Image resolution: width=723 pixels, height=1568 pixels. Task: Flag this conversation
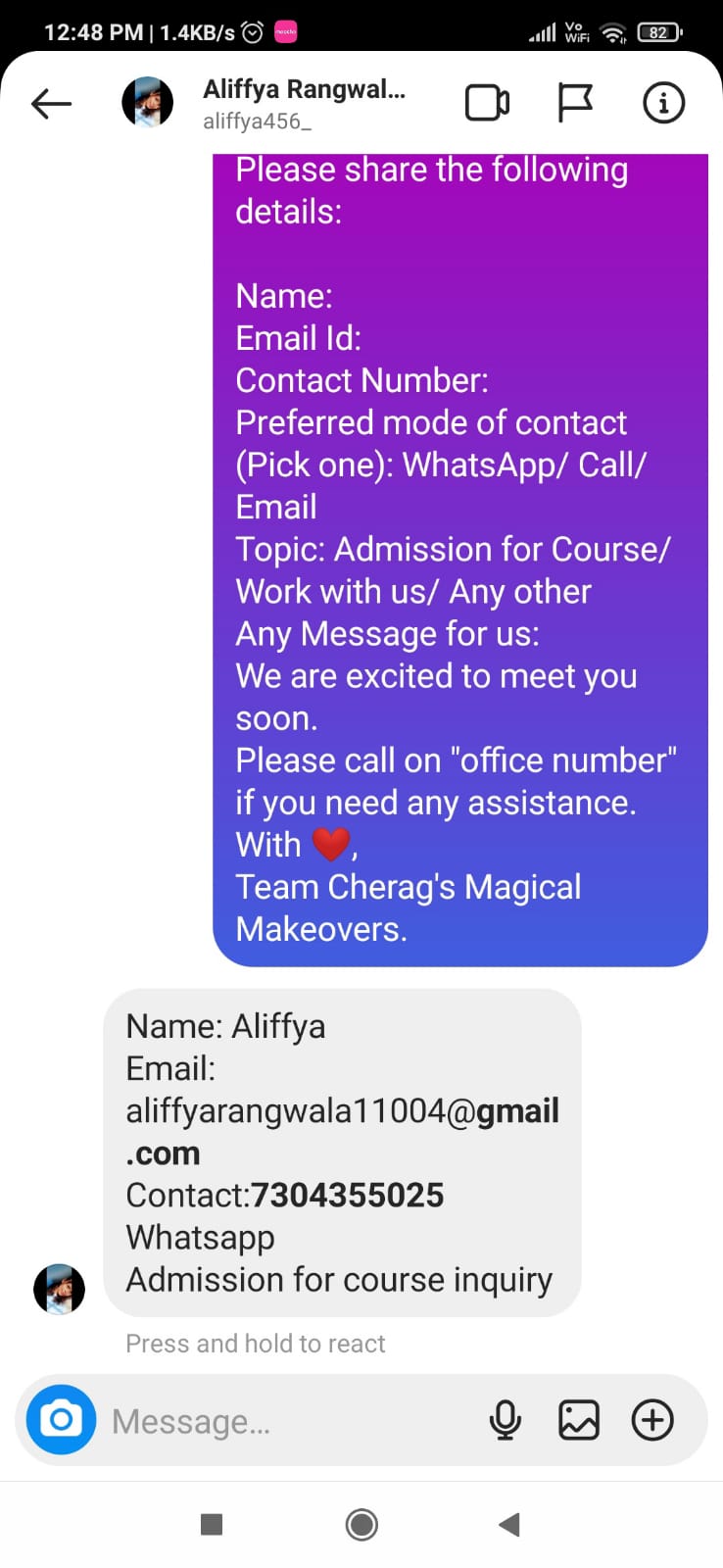pos(574,103)
